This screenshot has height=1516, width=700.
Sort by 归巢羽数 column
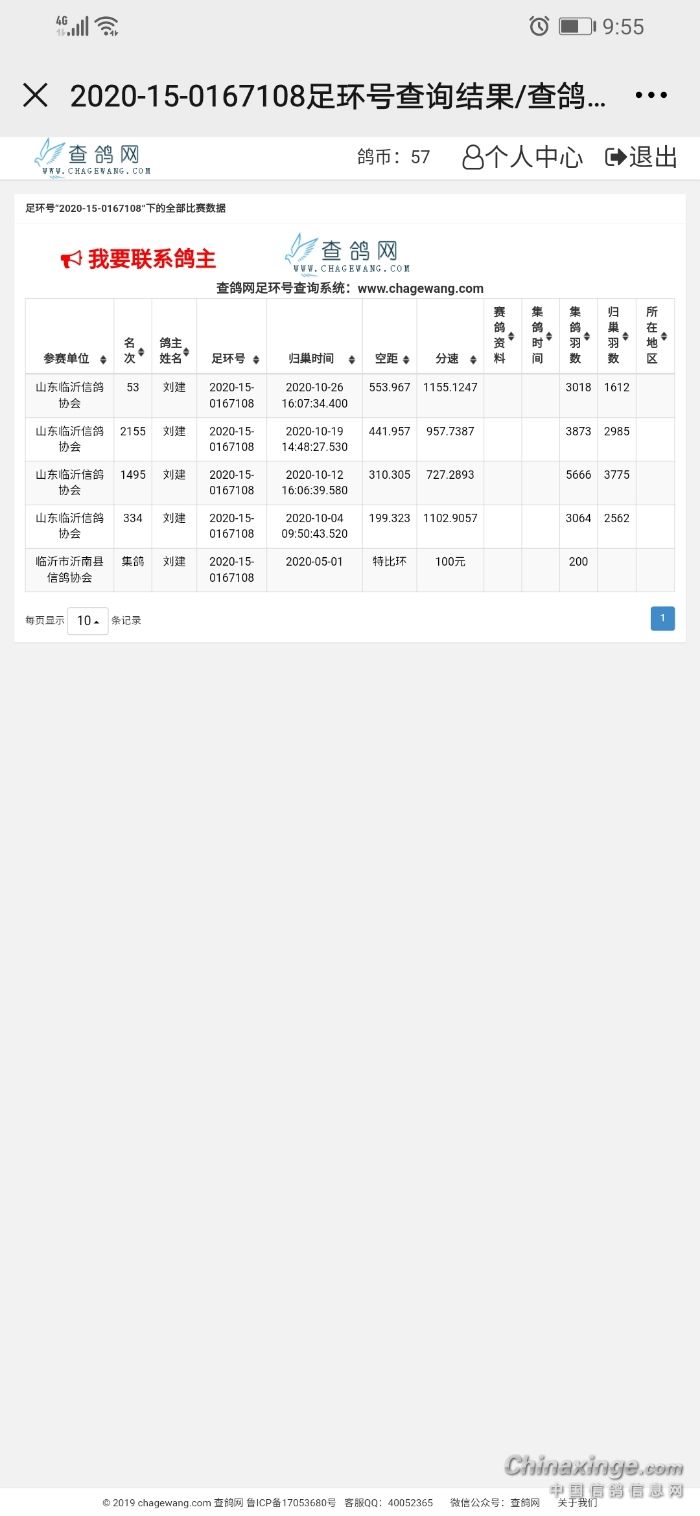click(616, 335)
